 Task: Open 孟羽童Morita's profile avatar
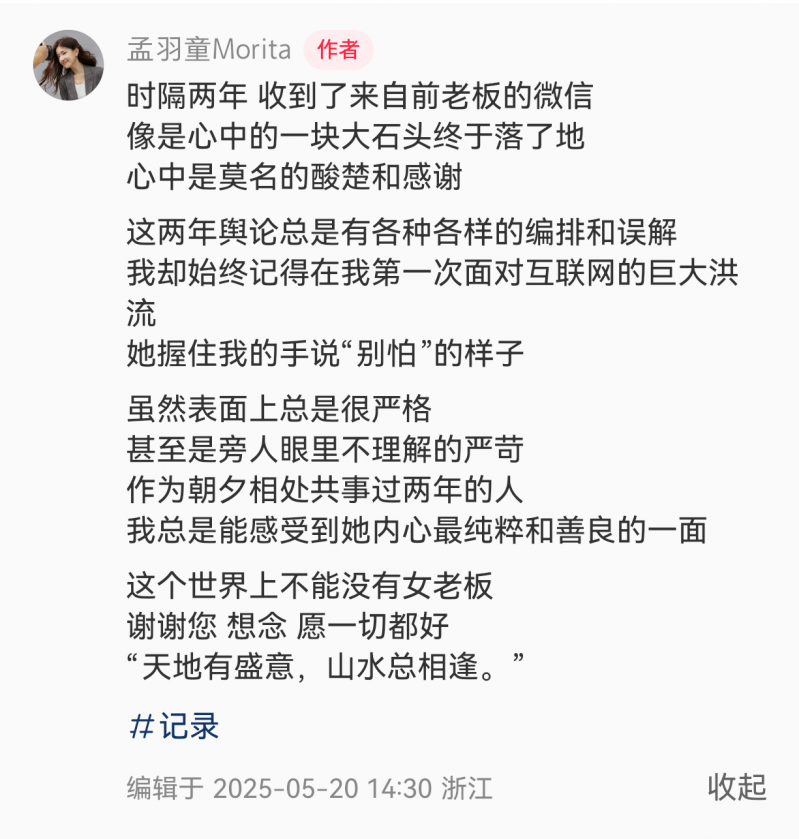pos(68,65)
